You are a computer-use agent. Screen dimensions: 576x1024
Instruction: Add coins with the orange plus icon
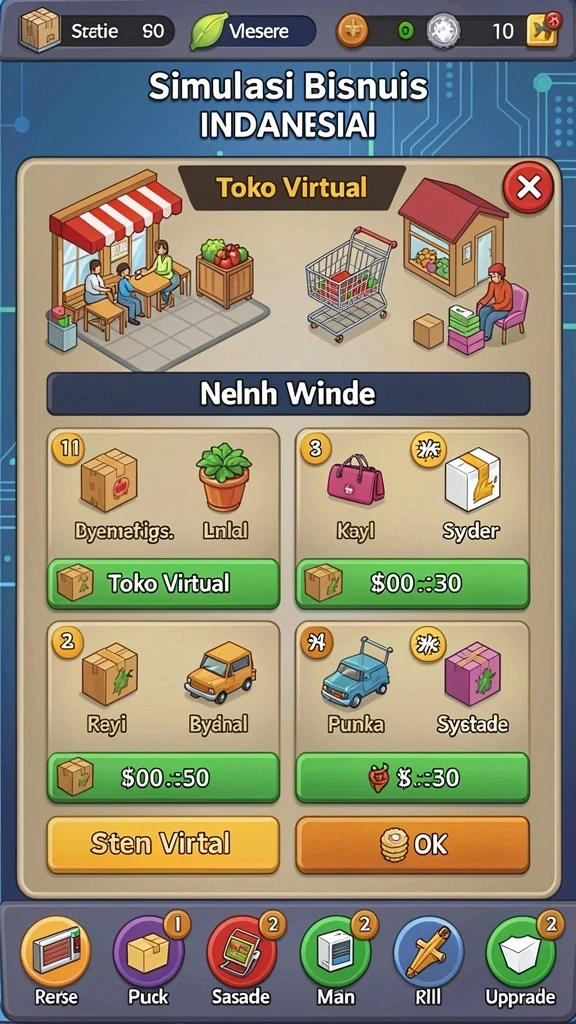pyautogui.click(x=353, y=31)
